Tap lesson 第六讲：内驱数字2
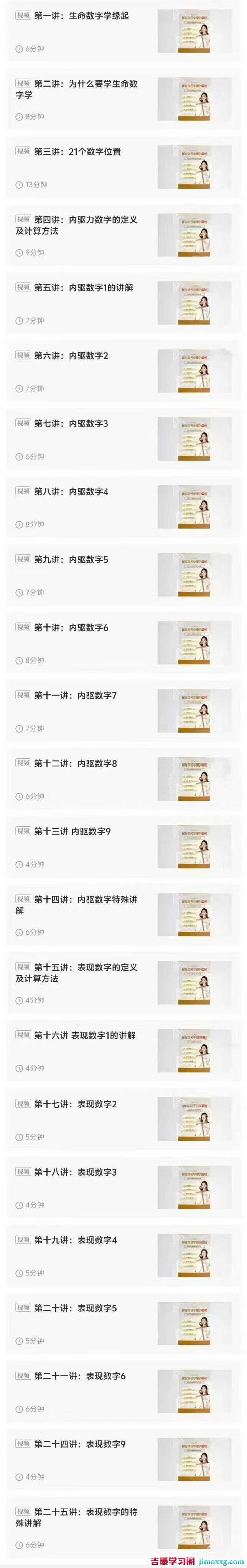 71,356
